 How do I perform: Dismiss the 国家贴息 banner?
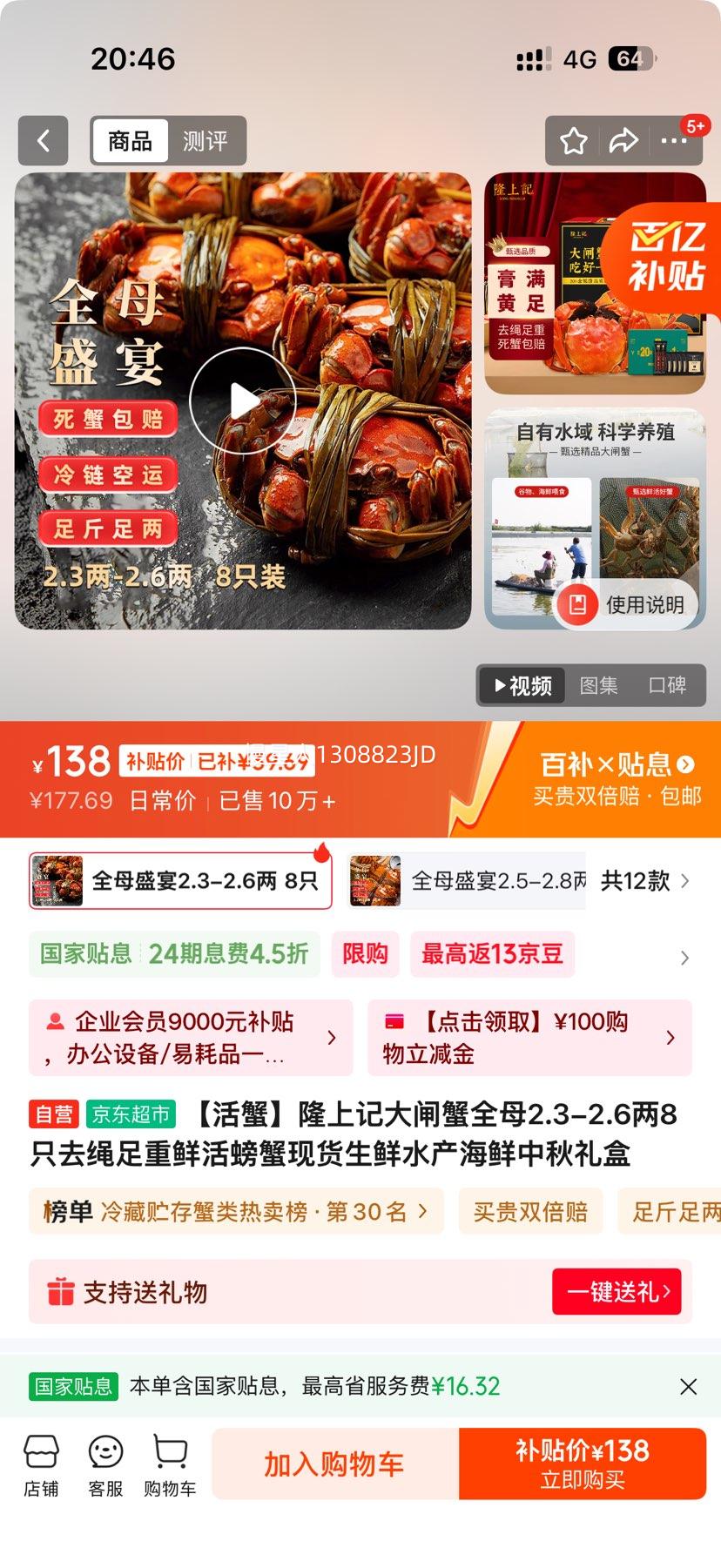tap(688, 1387)
